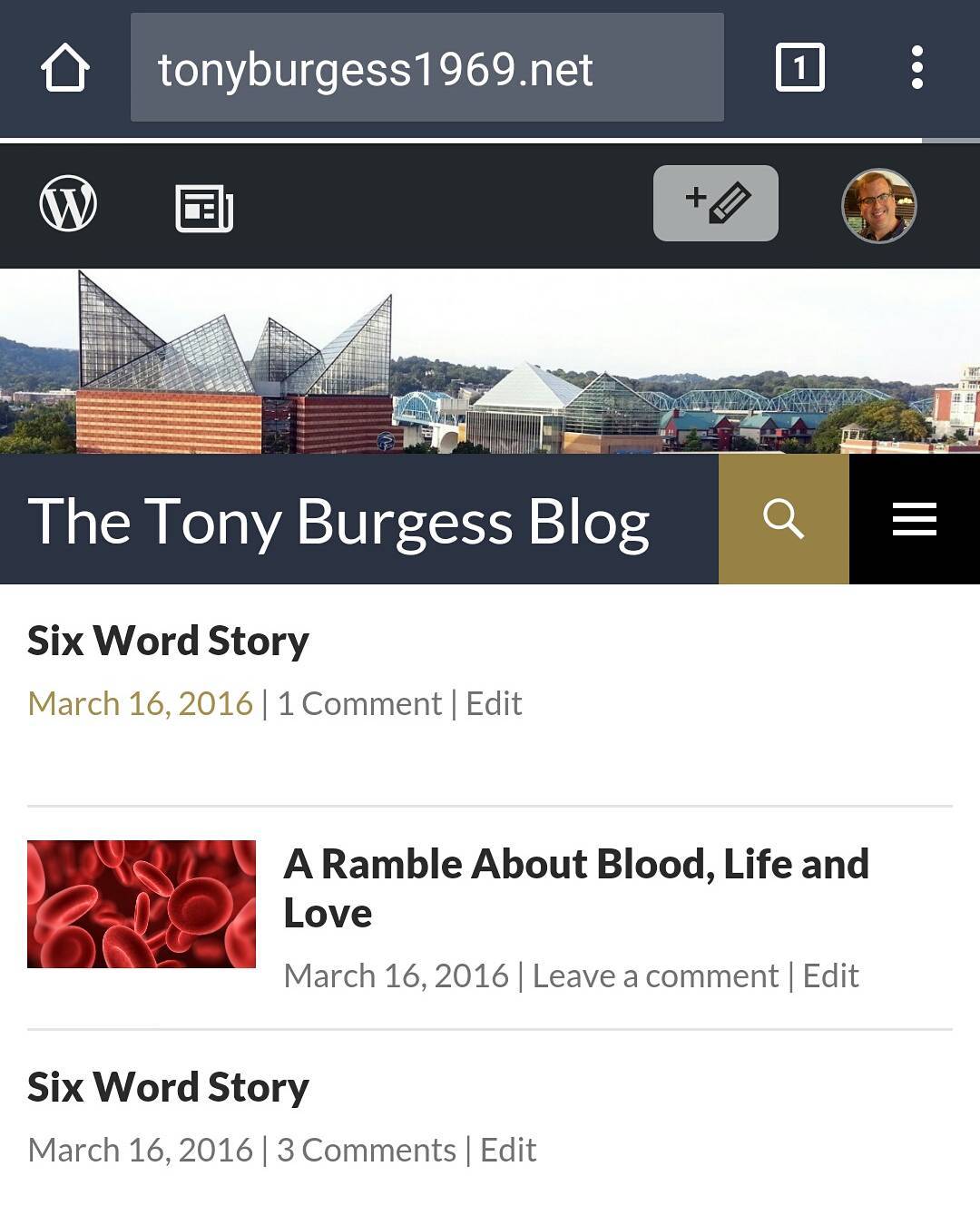
Task: Open the WordPress Reader icon
Action: pos(204,208)
